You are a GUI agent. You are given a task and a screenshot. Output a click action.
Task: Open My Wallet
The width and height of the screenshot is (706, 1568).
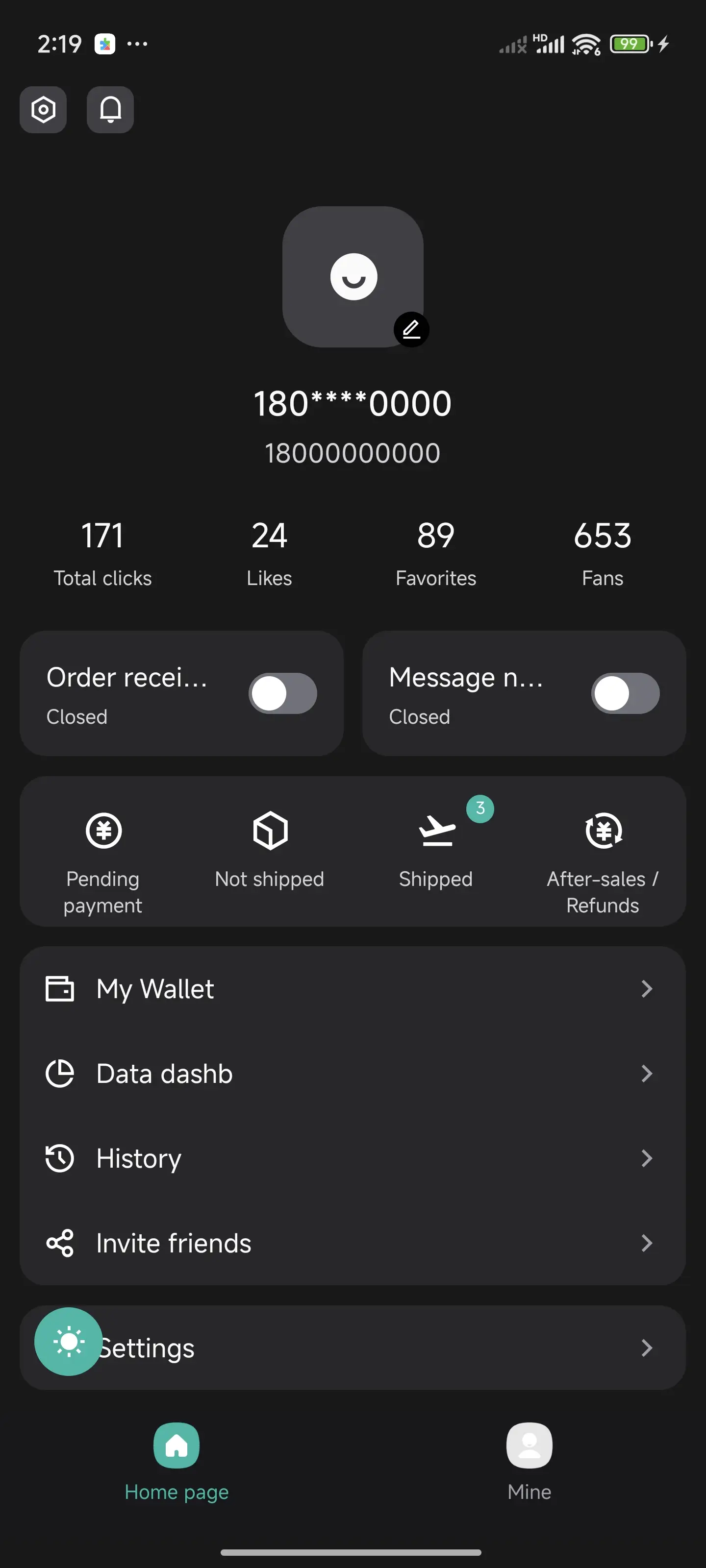[x=353, y=988]
